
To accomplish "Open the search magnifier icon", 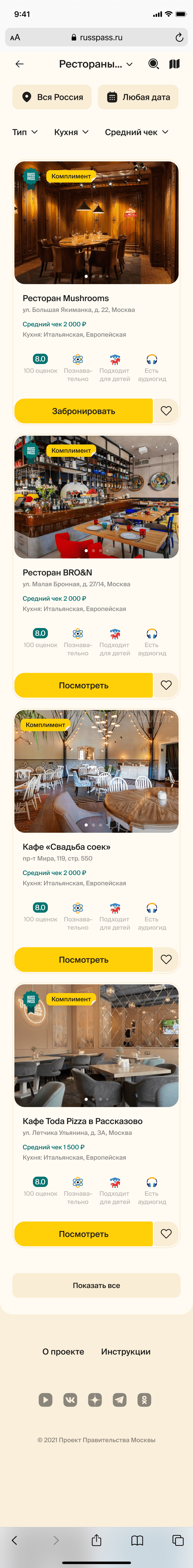I will (154, 64).
